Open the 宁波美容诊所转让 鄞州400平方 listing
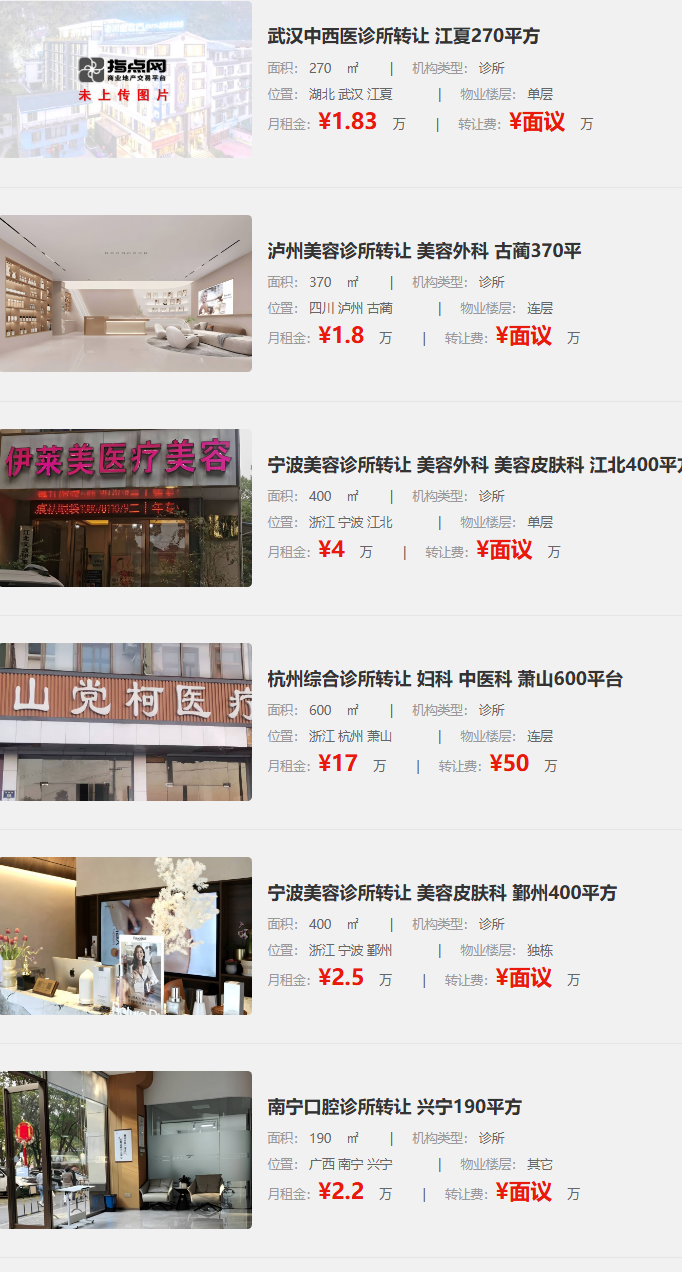This screenshot has height=1272, width=682. click(x=442, y=893)
